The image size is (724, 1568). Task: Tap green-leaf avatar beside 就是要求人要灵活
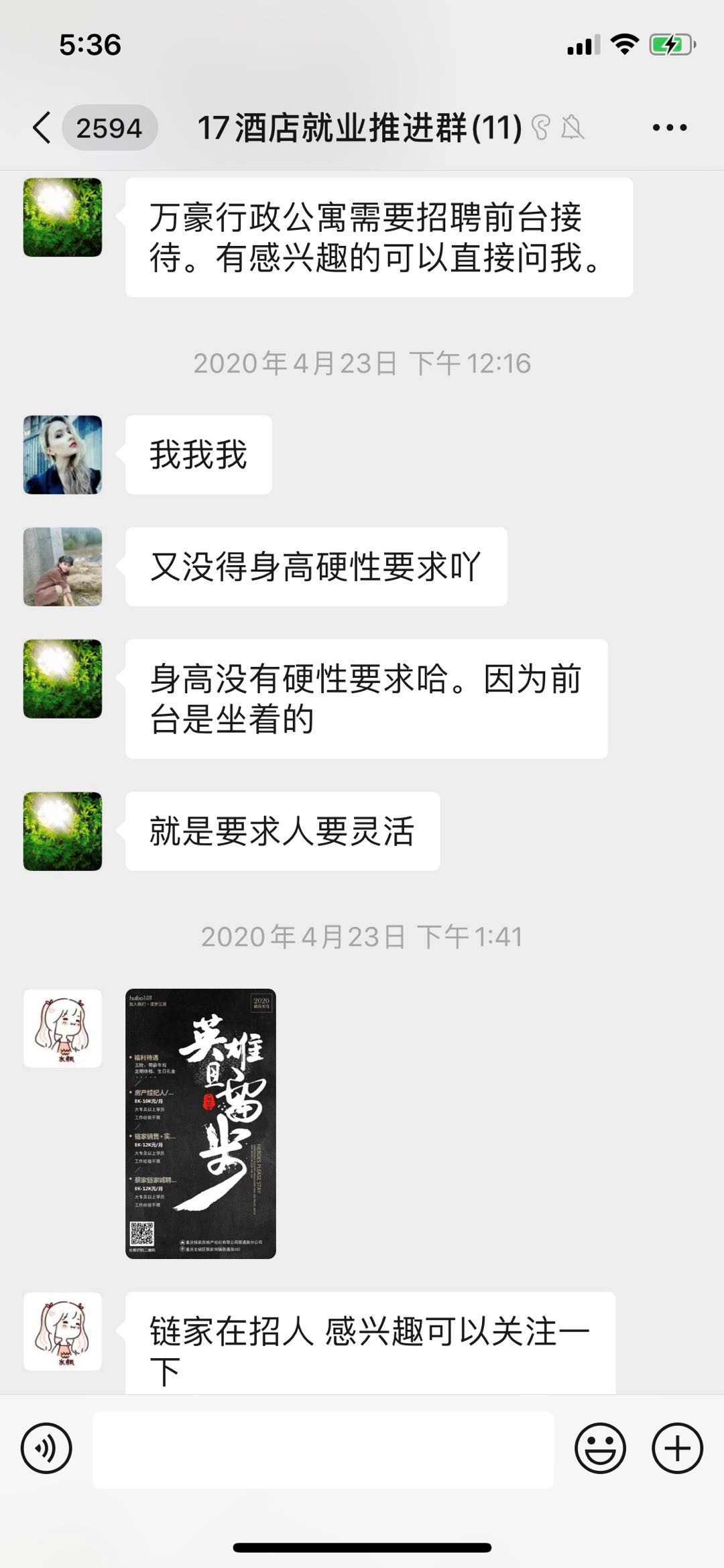tap(63, 831)
